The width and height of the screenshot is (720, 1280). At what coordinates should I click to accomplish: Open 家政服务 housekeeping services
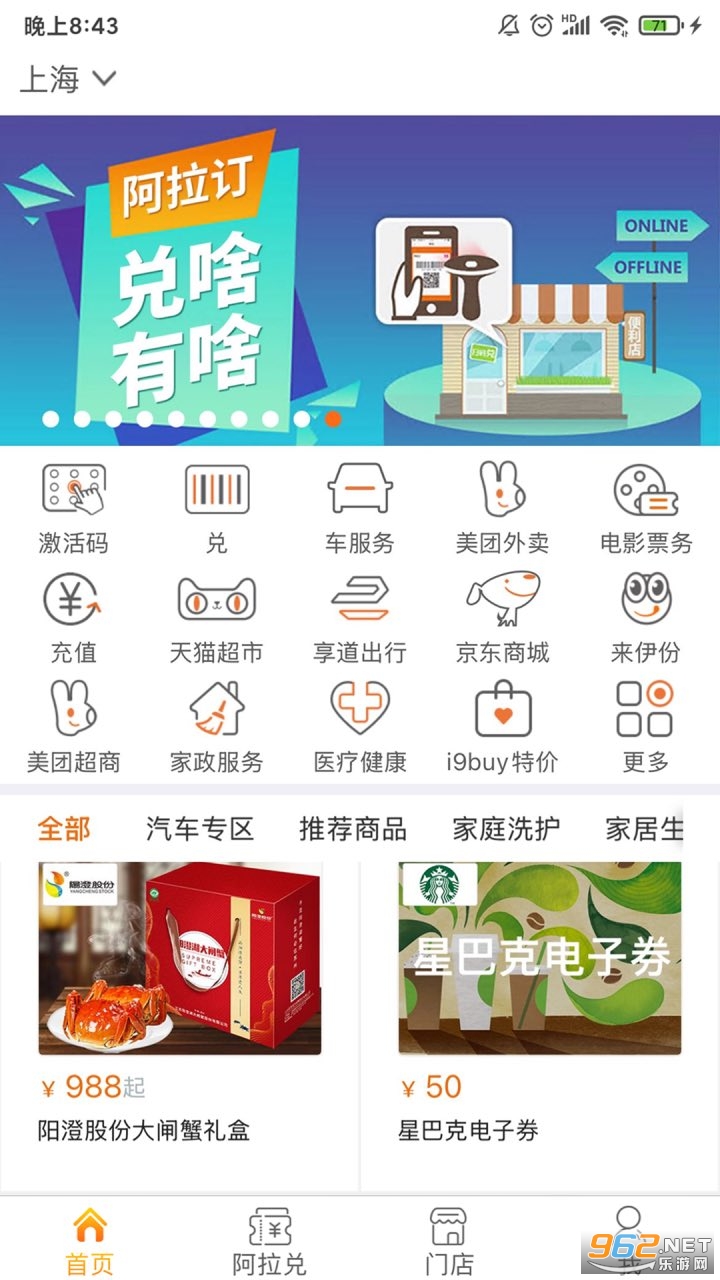click(214, 726)
